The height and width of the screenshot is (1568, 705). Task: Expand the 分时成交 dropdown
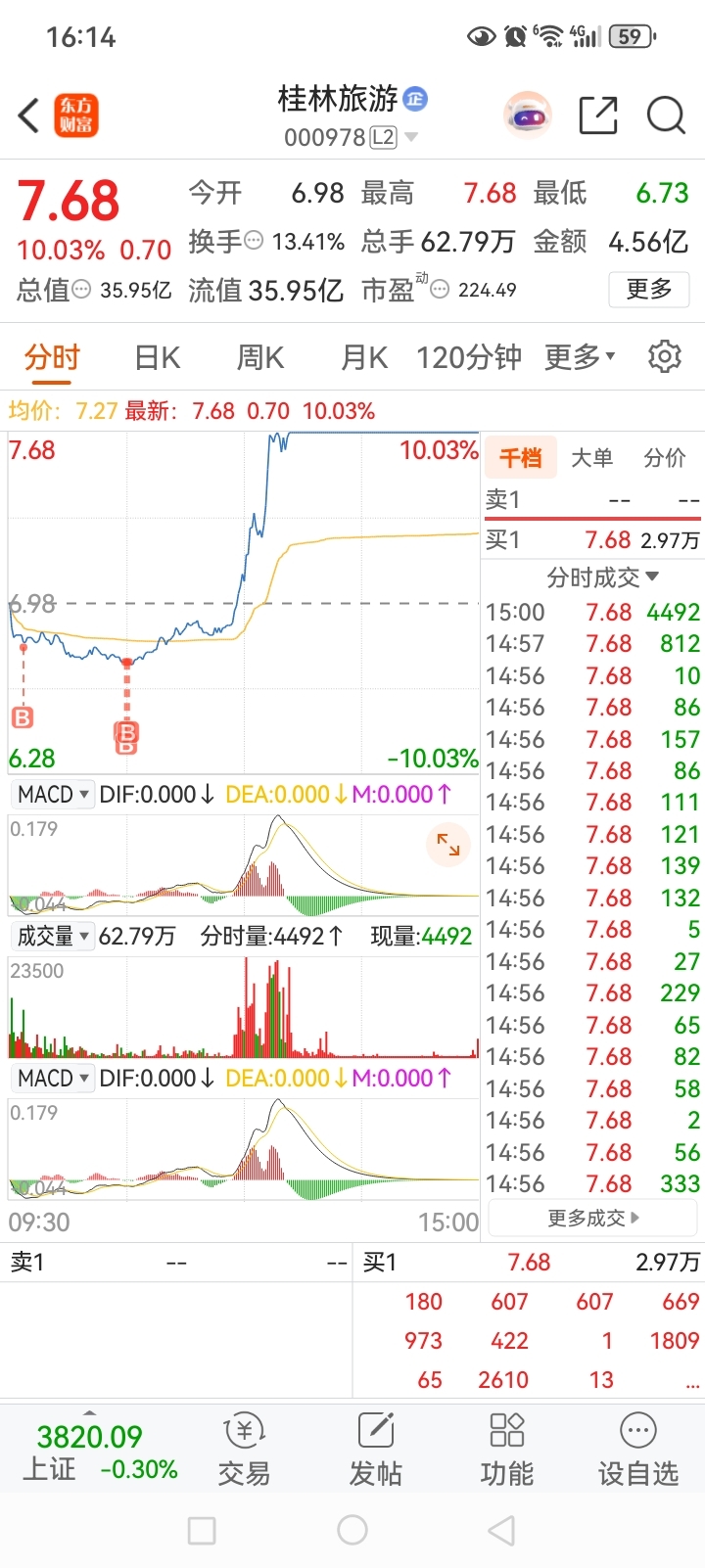point(602,577)
